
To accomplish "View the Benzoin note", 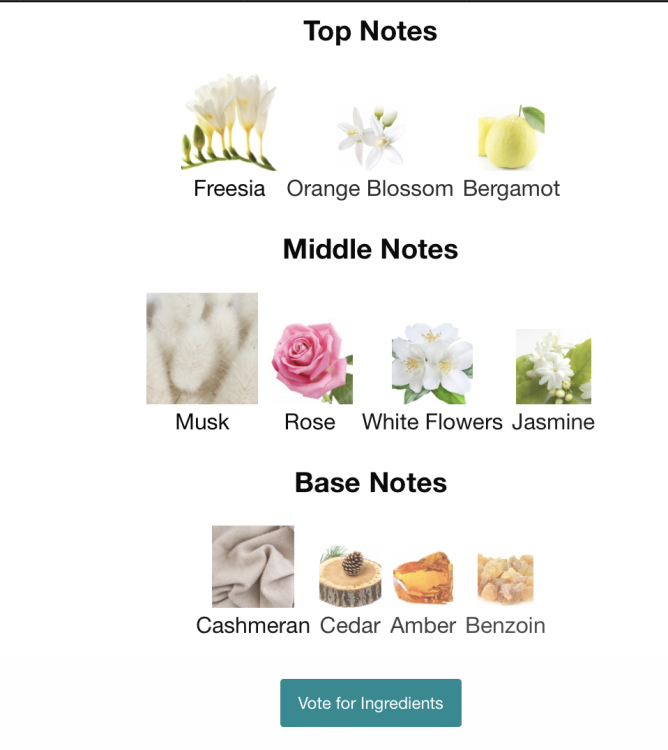I will [x=505, y=579].
